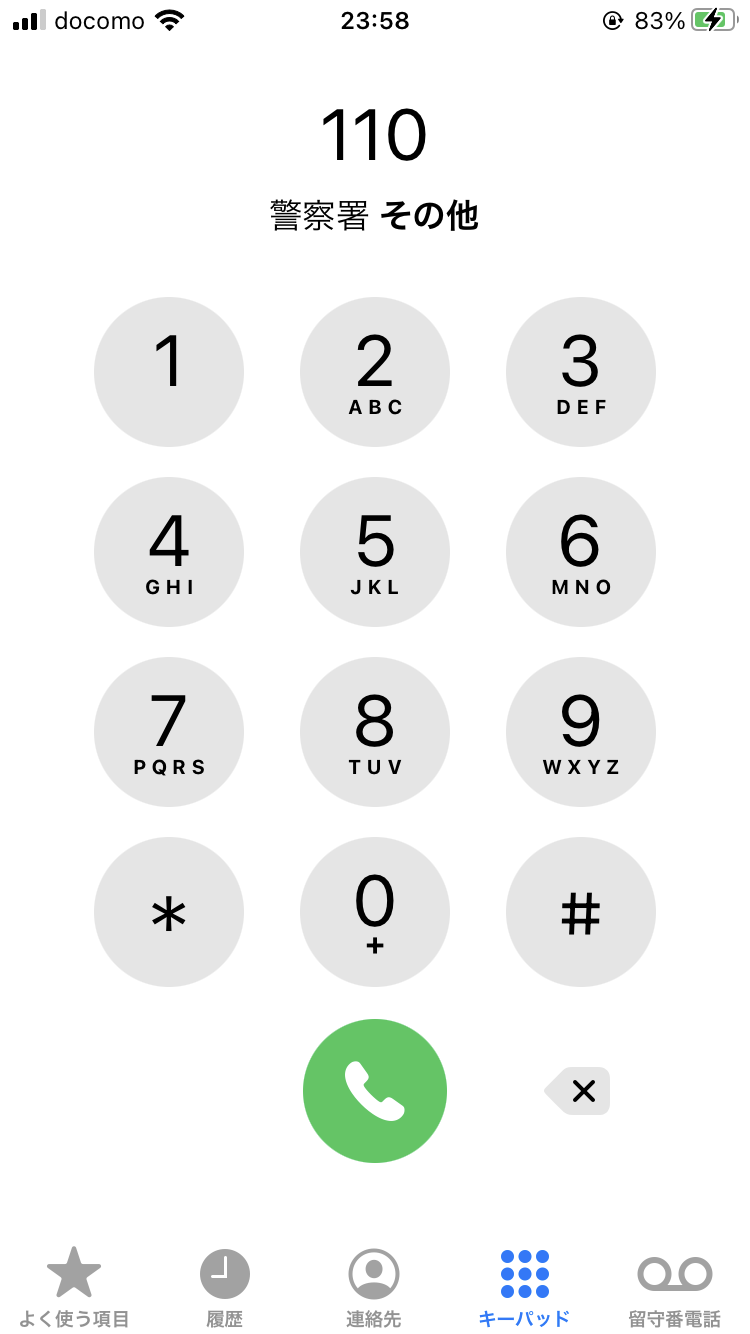Tap the 7 PQRS key
This screenshot has height=1334, width=750.
click(x=169, y=732)
